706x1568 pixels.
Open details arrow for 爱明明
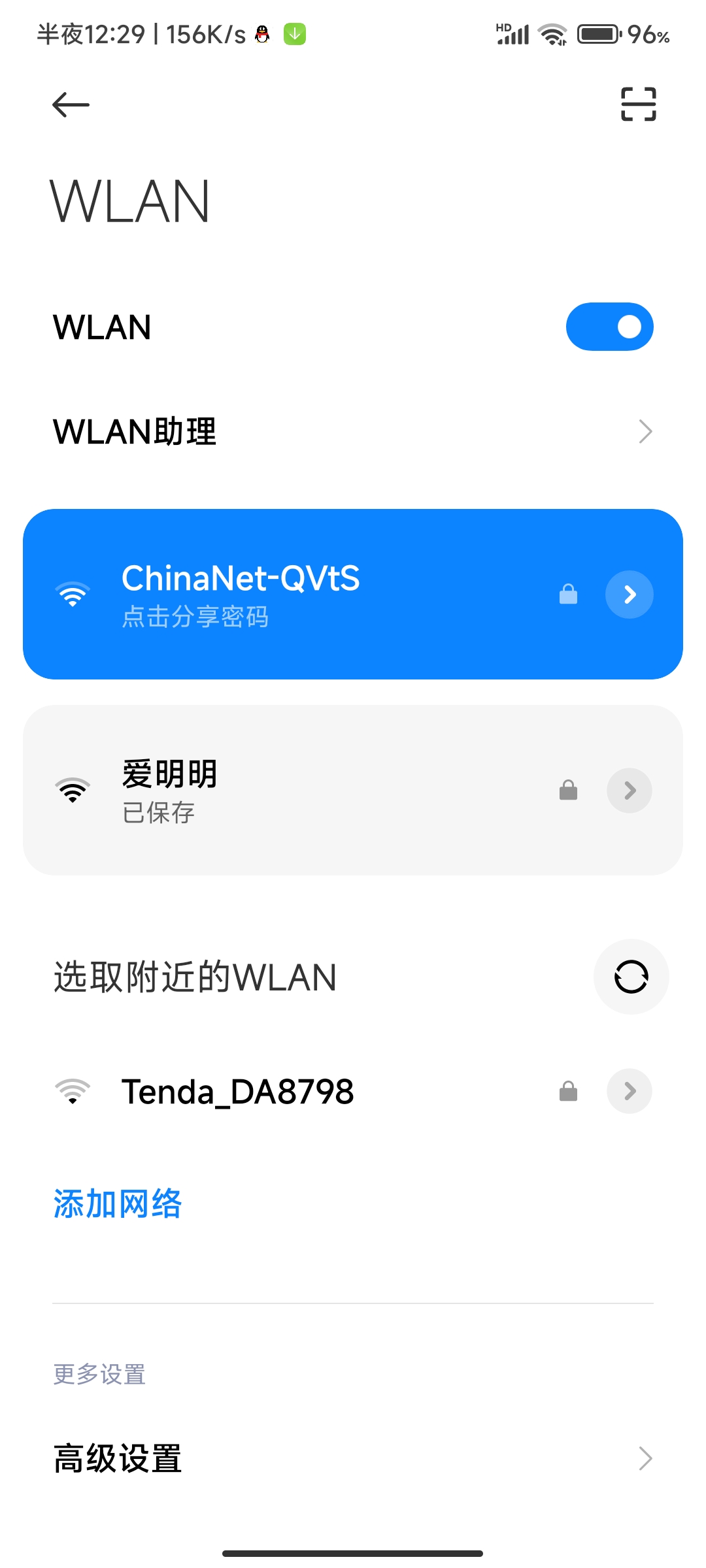point(629,791)
